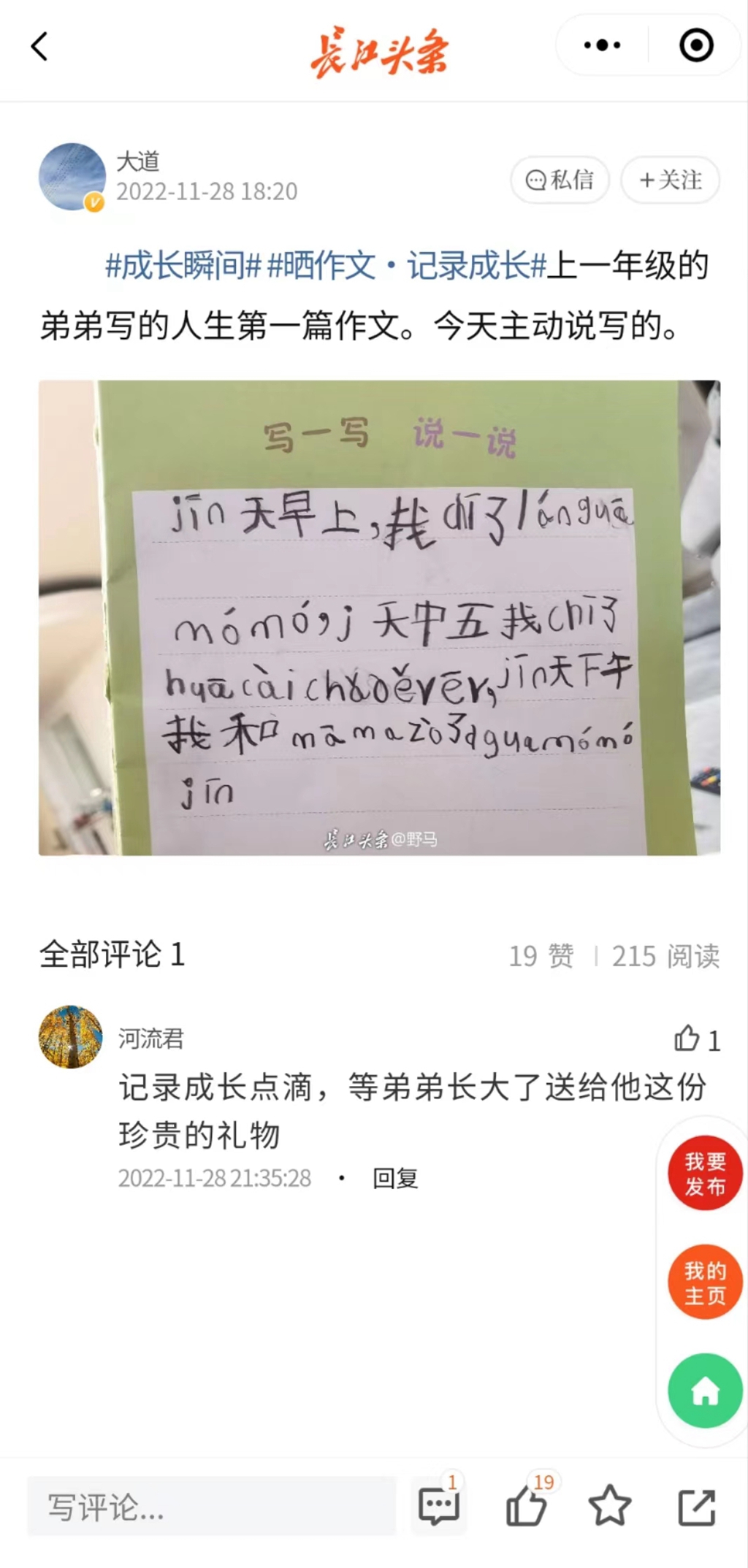Open 河流君's avatar

71,1036
